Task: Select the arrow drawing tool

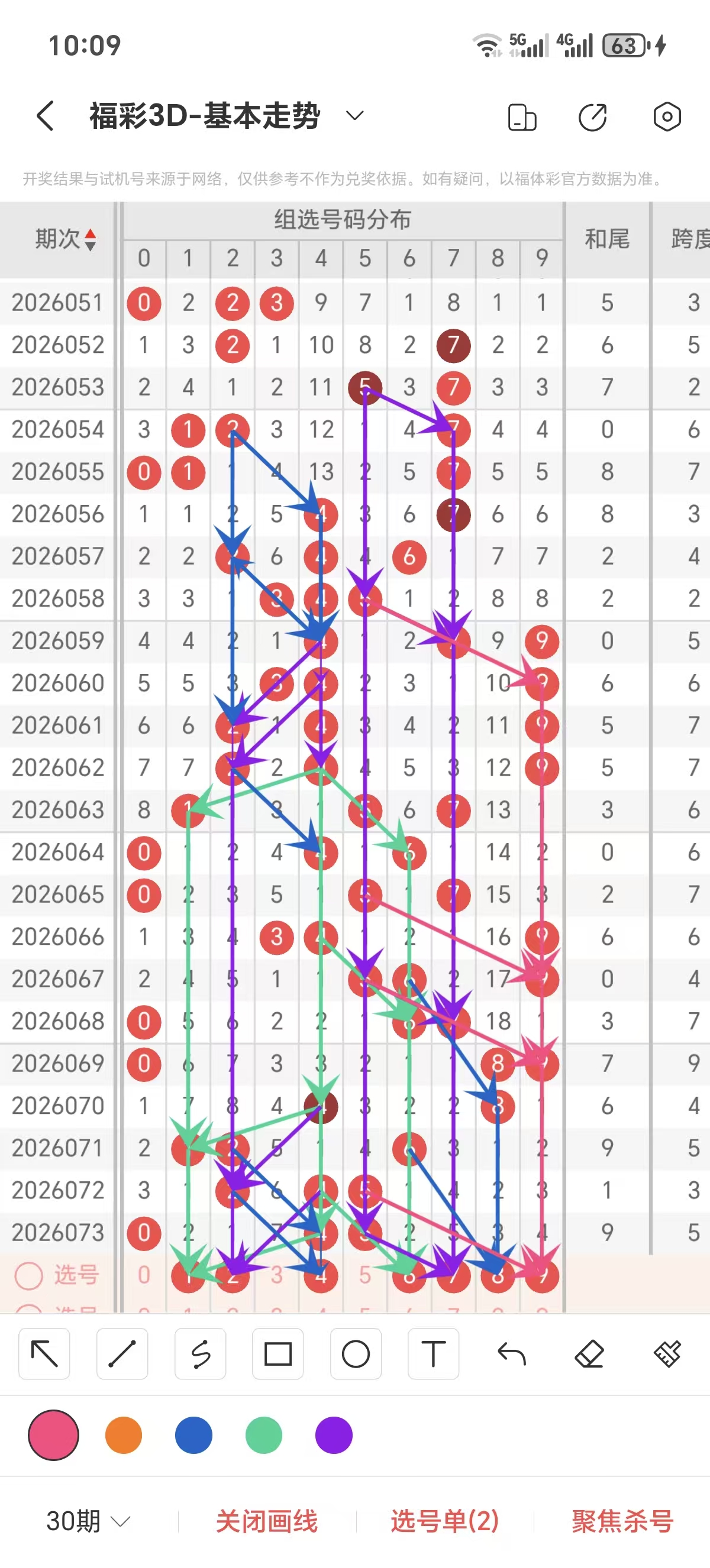Action: tap(44, 1355)
